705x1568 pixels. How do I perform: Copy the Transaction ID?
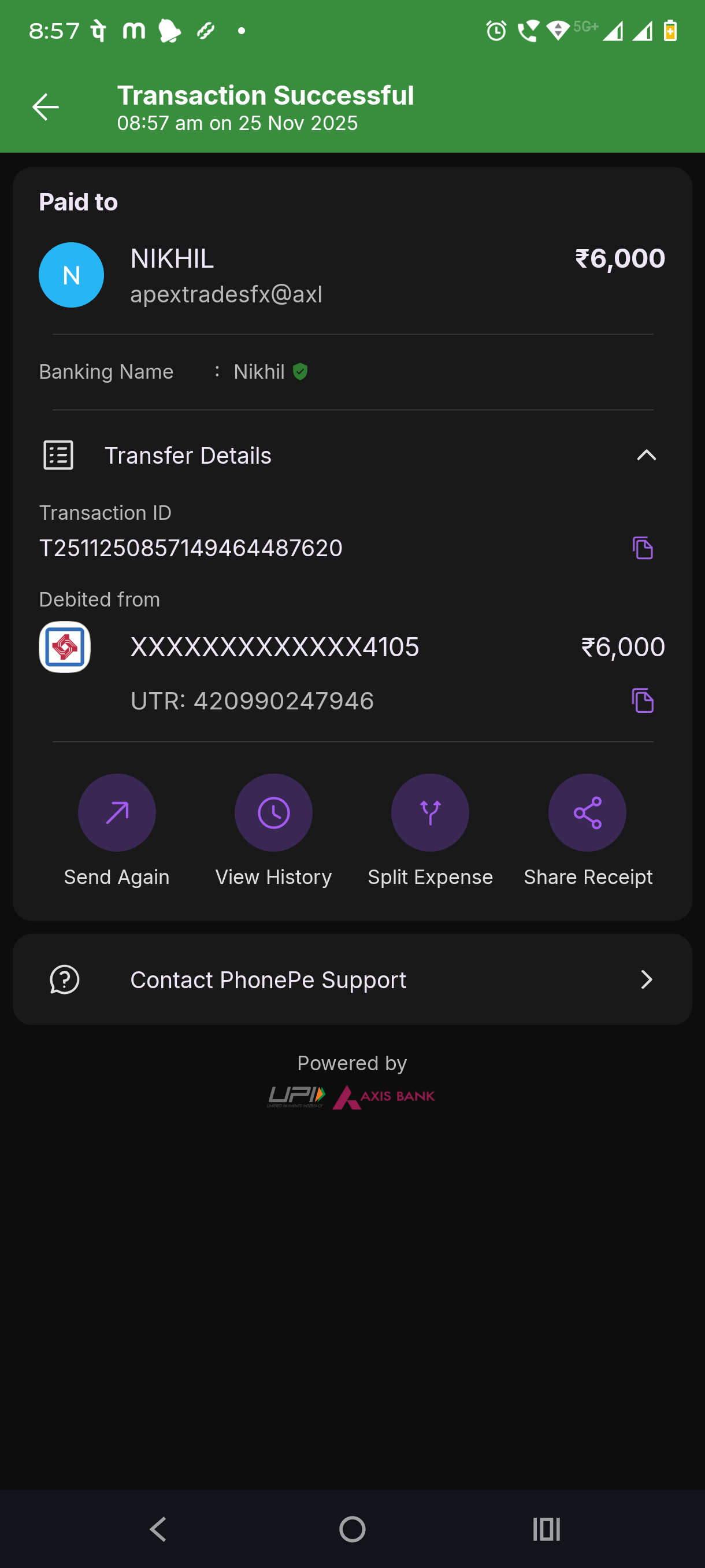(643, 548)
